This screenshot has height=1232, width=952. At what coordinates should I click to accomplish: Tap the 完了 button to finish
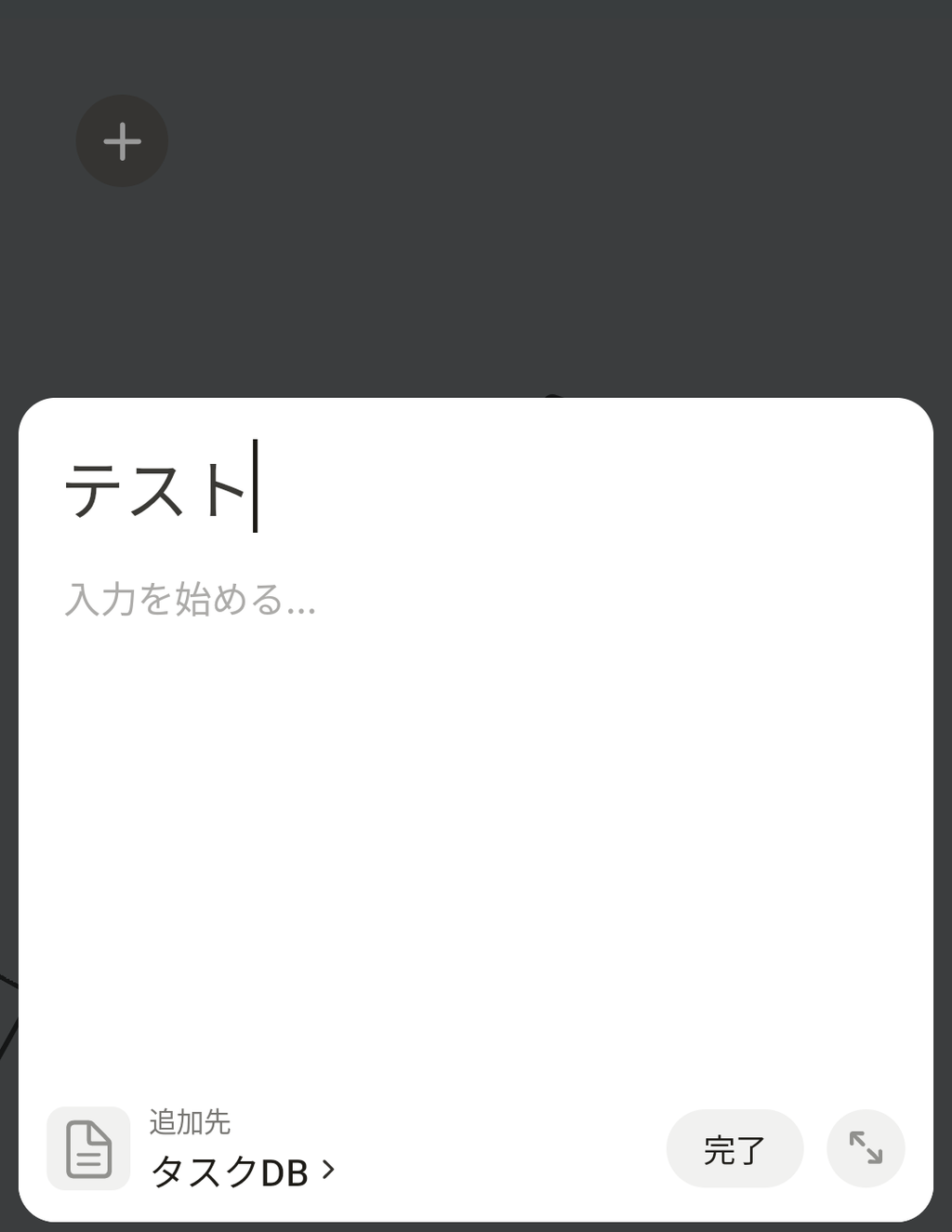pos(734,1149)
